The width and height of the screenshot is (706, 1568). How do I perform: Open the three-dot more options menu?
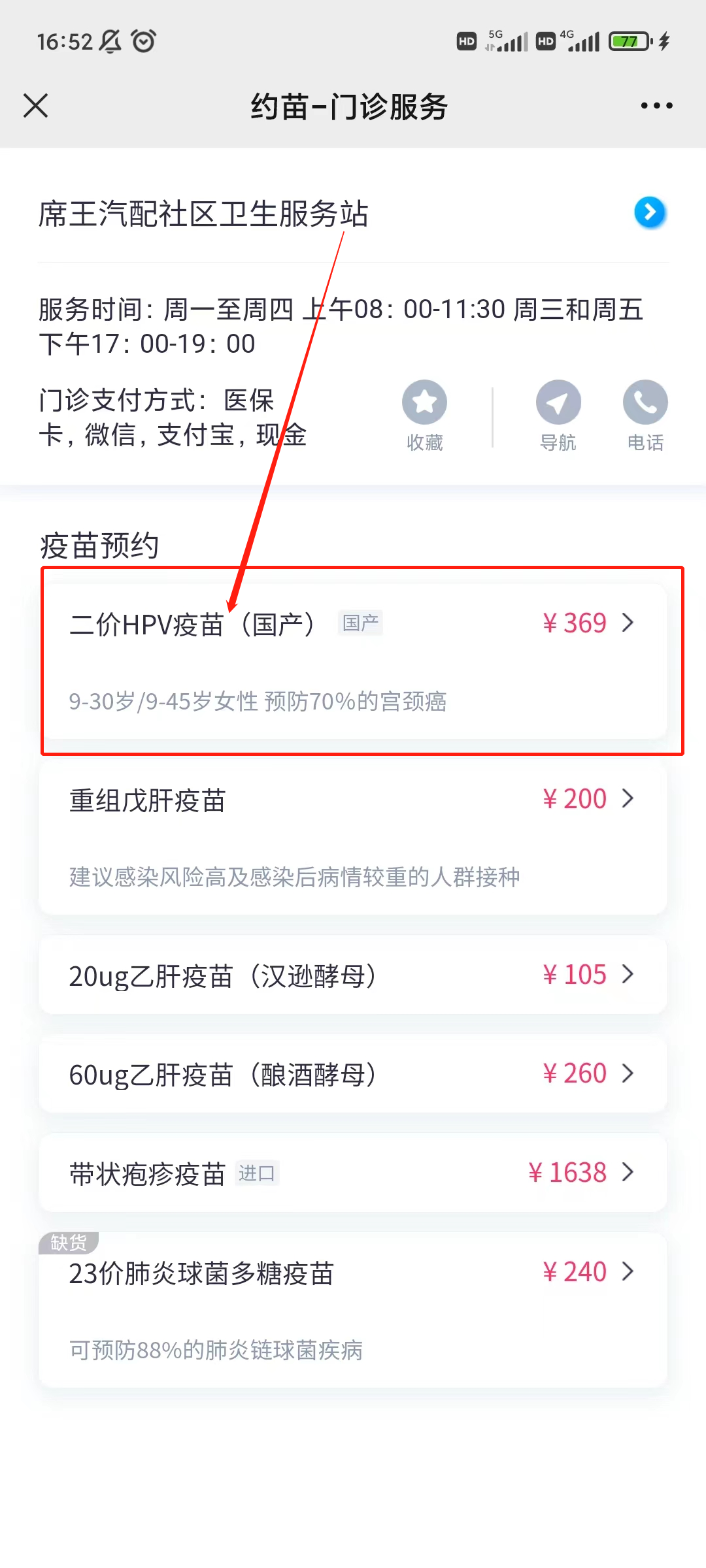pyautogui.click(x=656, y=105)
